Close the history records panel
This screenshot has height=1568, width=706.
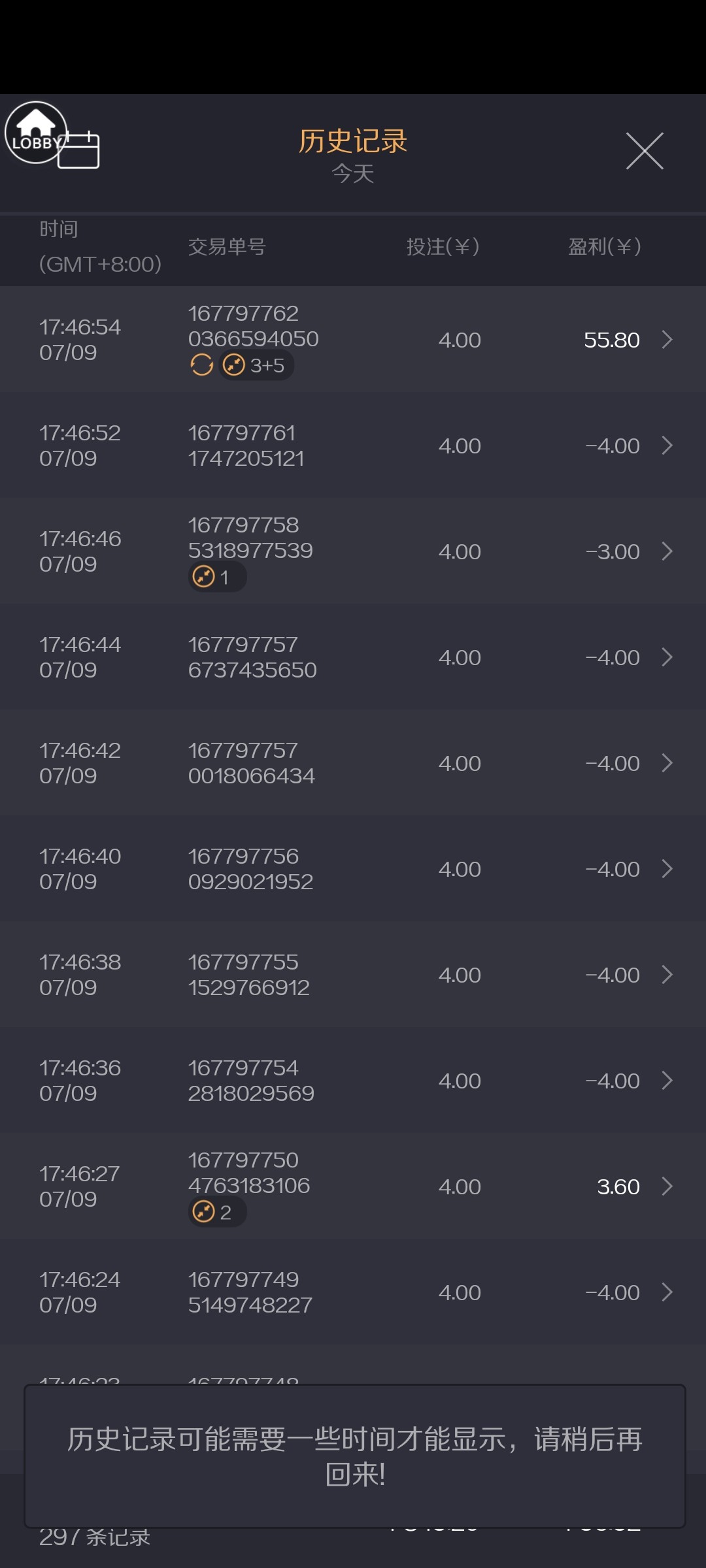pos(645,151)
